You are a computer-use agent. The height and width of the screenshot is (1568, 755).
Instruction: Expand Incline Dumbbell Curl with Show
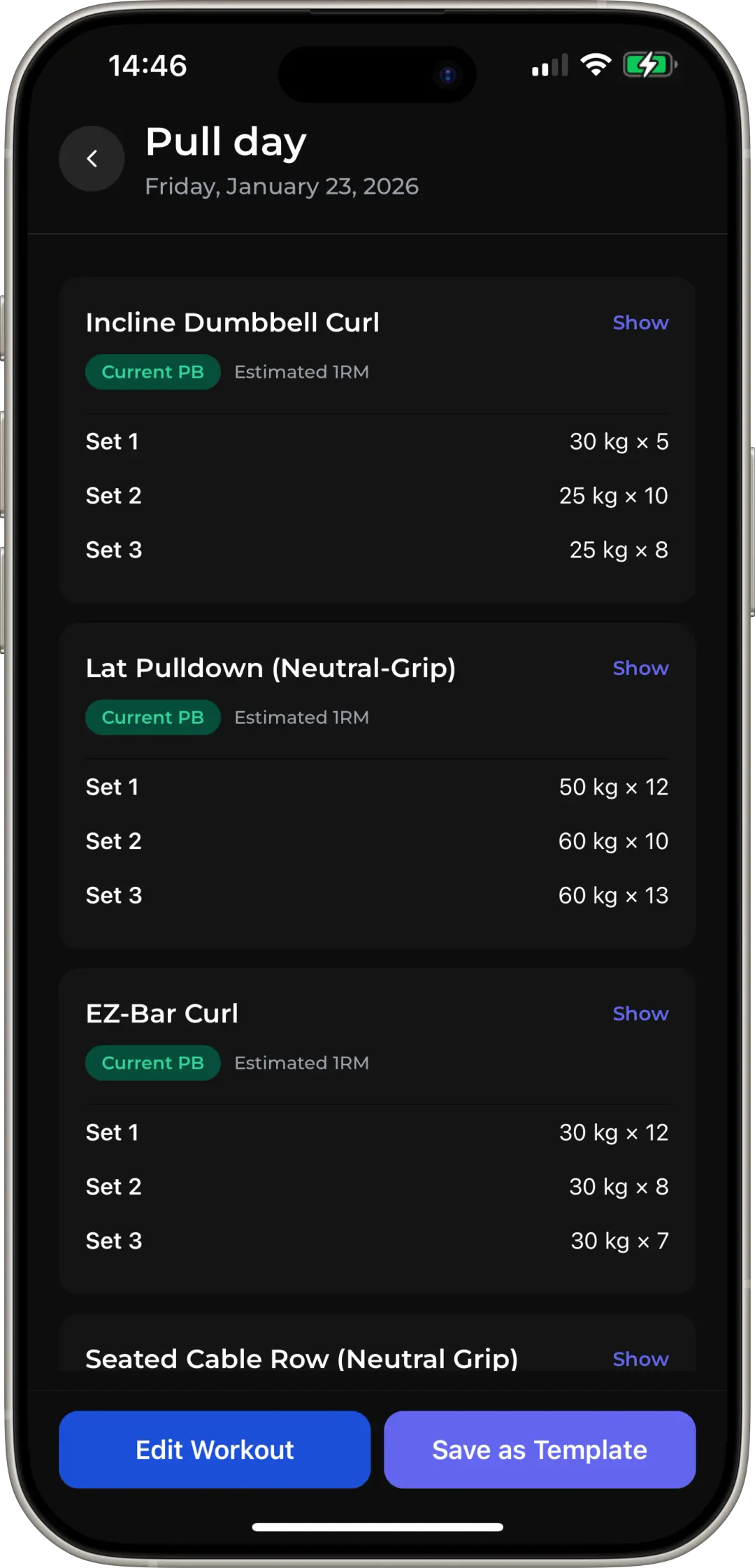coord(640,322)
